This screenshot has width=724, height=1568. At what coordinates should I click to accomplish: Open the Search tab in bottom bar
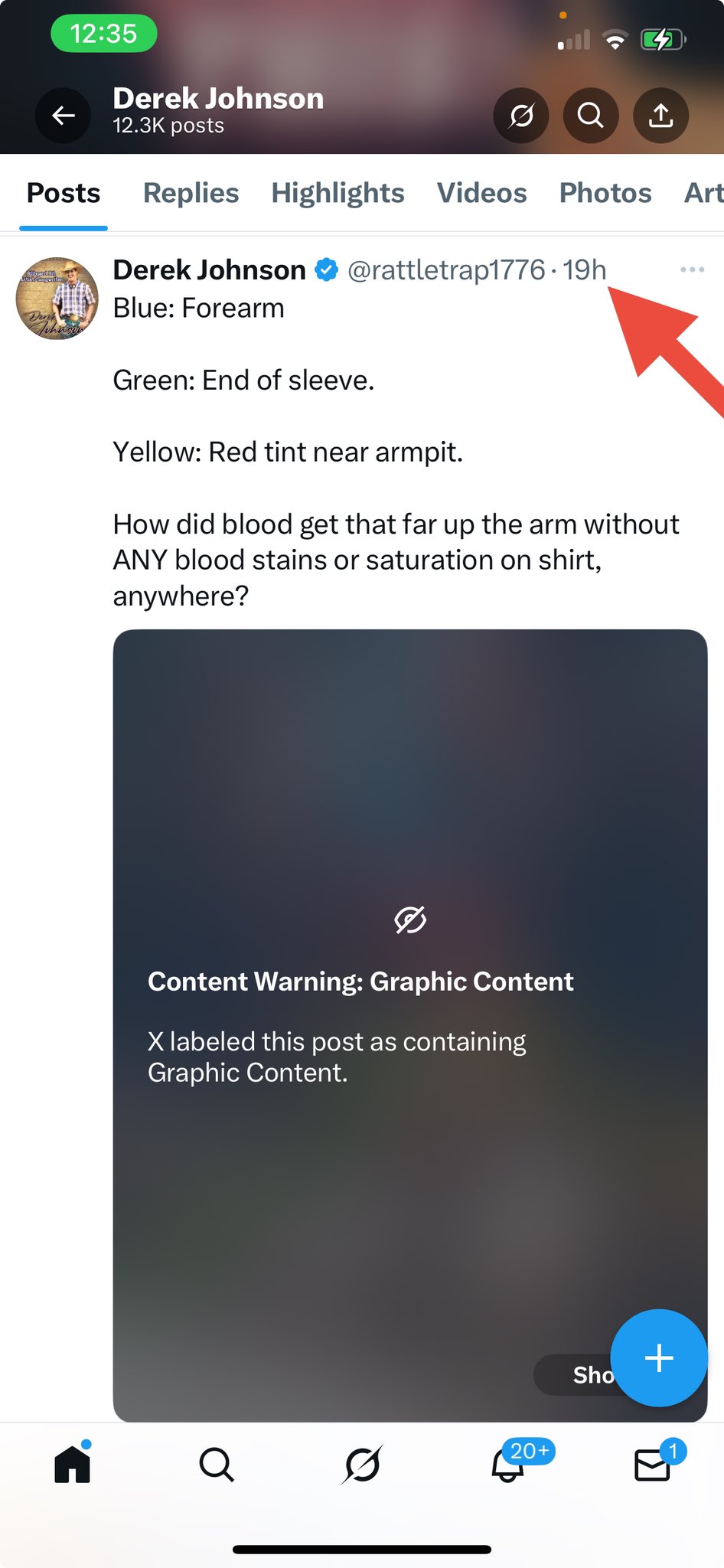[x=217, y=1465]
